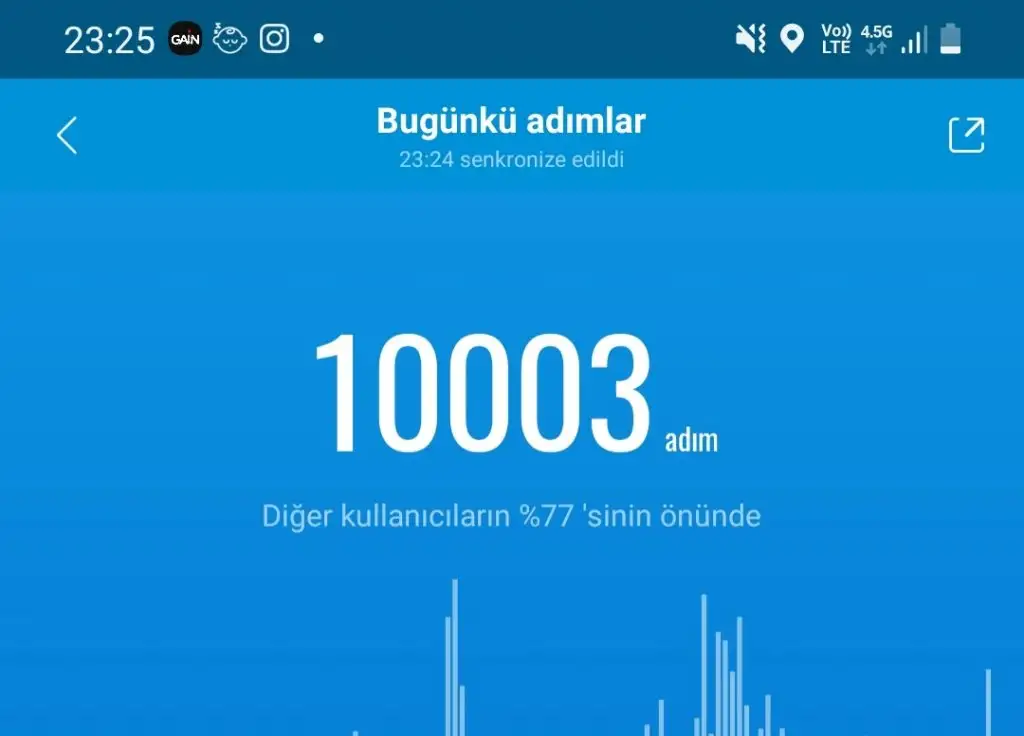Go back from Bugünkü adımlar screen
Screen dimensions: 1024x736
click(67, 135)
